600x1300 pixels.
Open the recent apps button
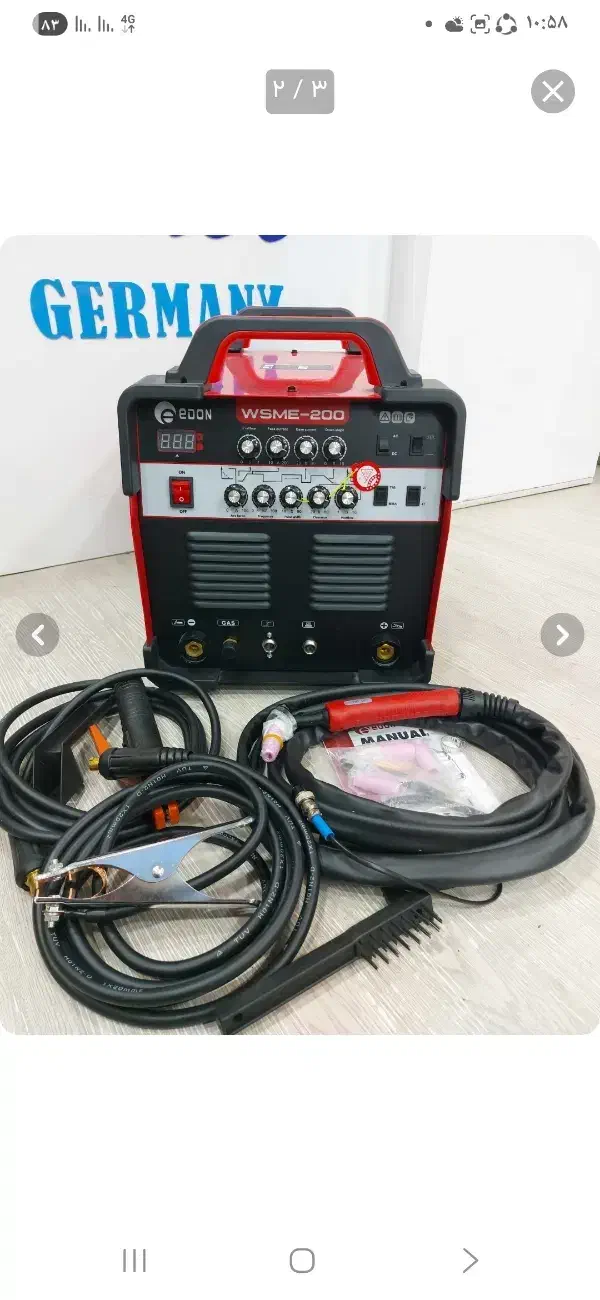[134, 1260]
